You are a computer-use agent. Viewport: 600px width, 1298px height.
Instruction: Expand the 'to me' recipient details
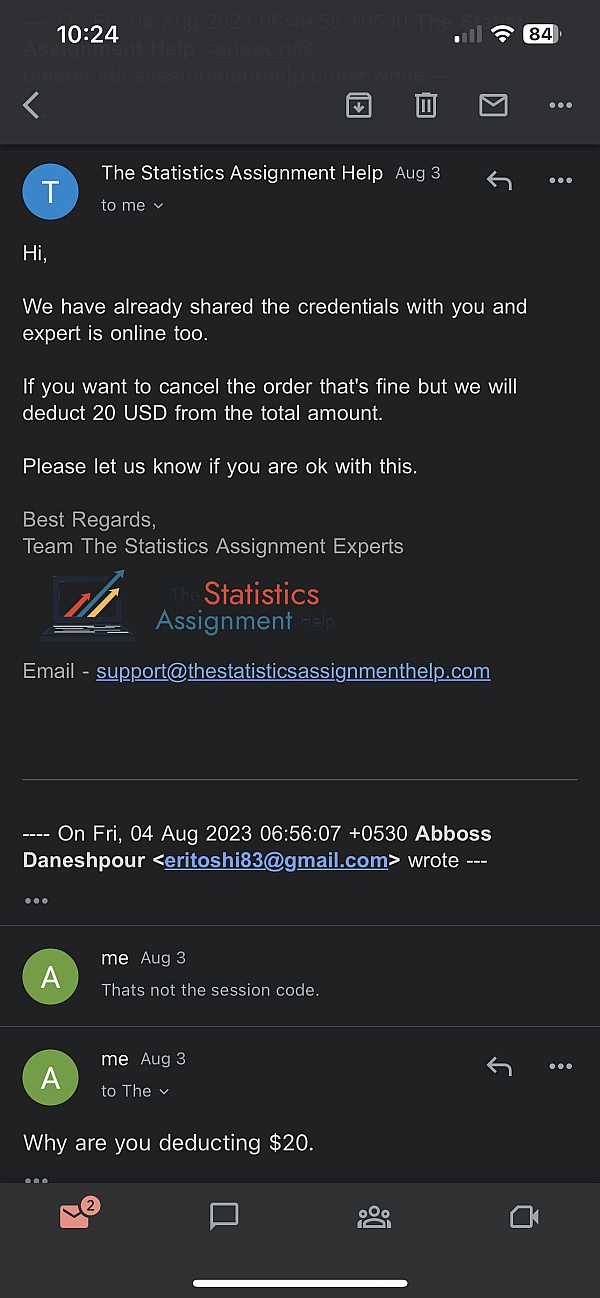point(132,205)
